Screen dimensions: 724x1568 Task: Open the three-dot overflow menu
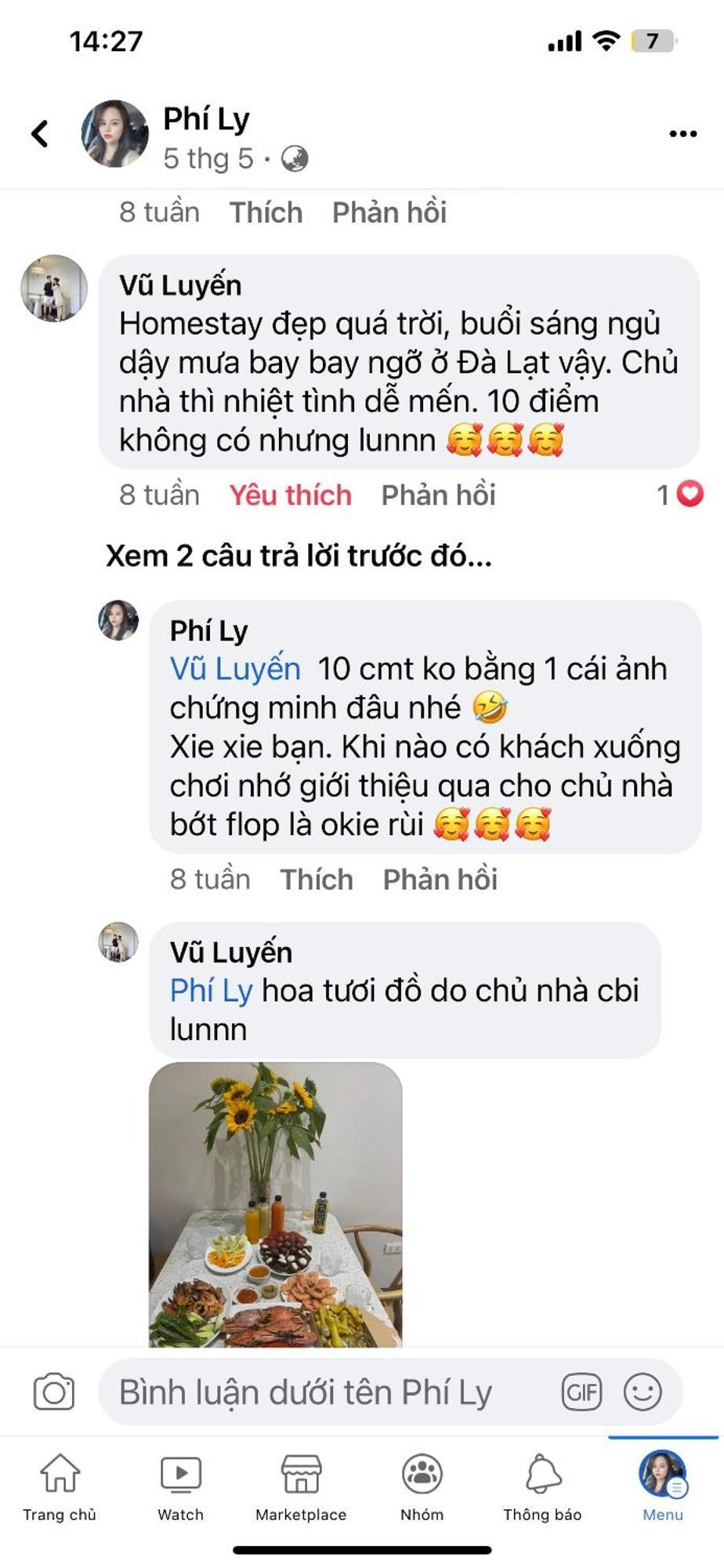[x=682, y=134]
